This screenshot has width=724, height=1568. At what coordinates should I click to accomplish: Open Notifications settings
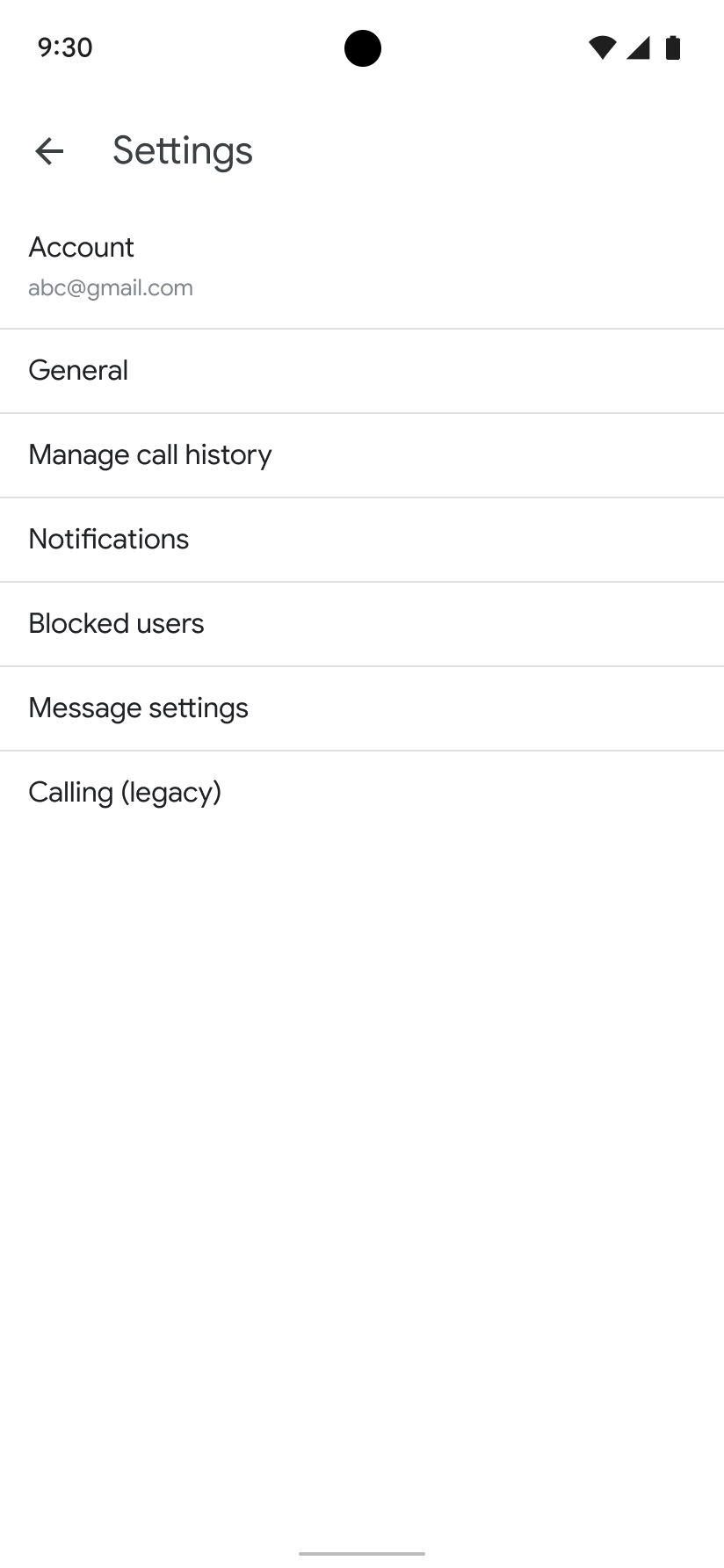pyautogui.click(x=362, y=540)
